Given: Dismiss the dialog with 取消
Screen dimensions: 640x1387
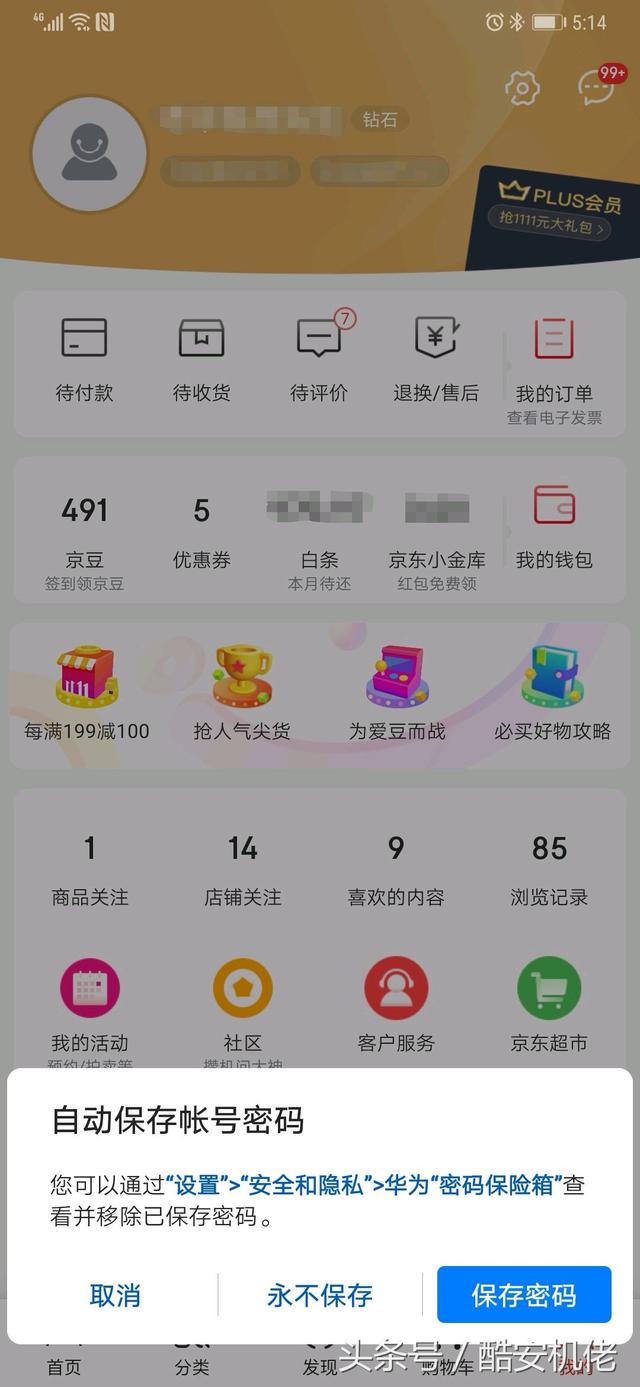Looking at the screenshot, I should (x=115, y=1295).
